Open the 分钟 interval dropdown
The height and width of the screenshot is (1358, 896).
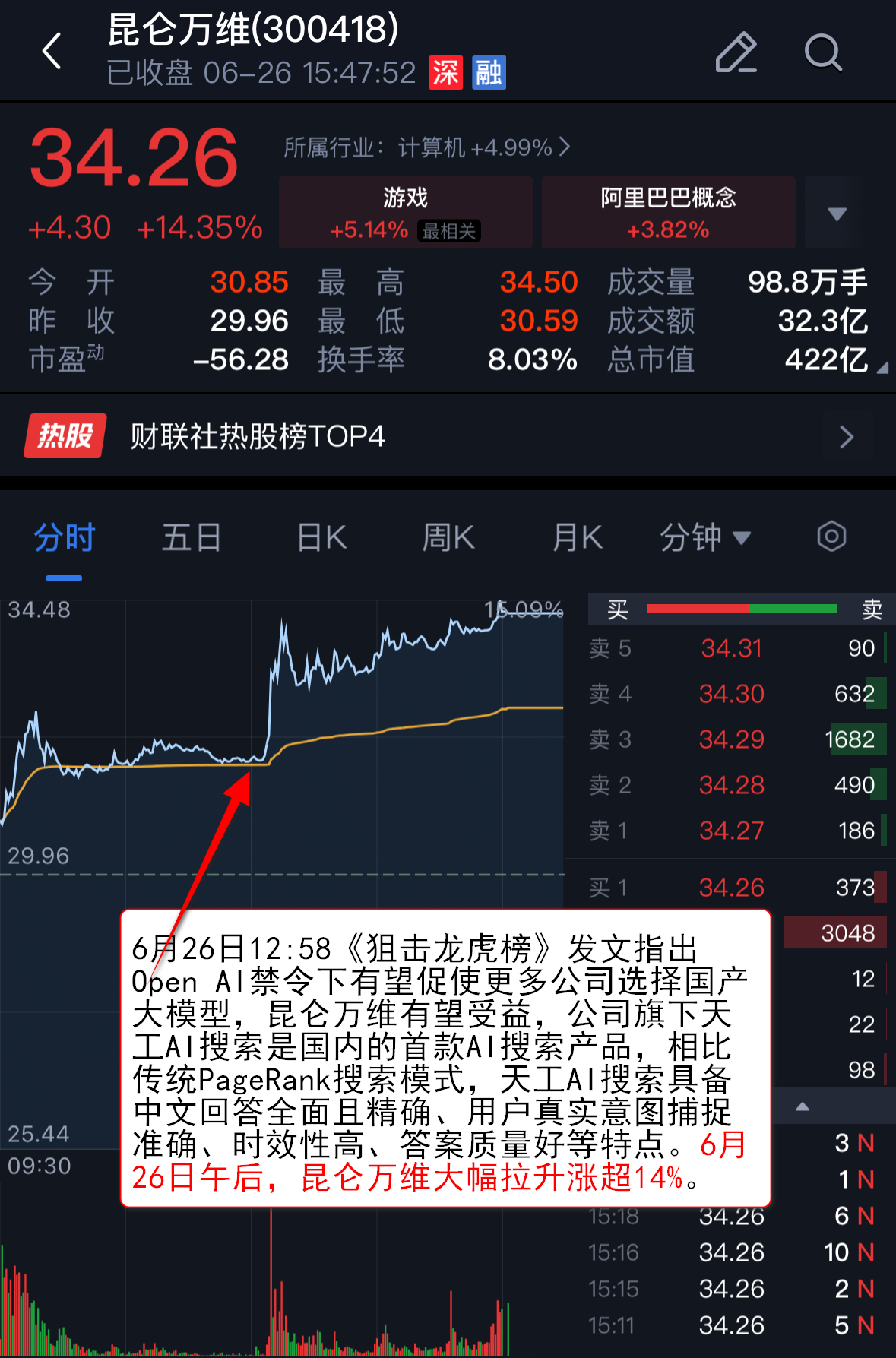(x=704, y=538)
